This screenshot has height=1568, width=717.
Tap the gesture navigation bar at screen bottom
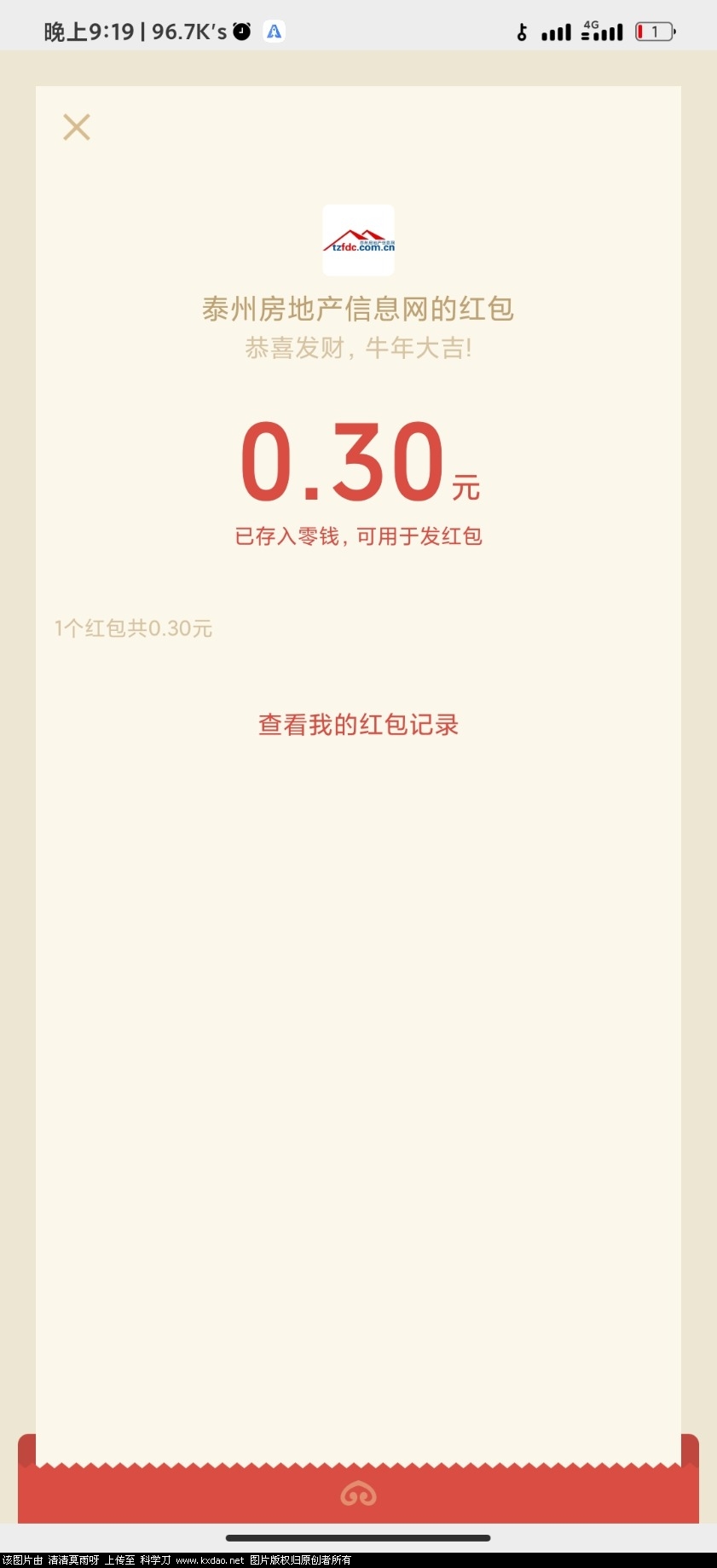tap(358, 1531)
